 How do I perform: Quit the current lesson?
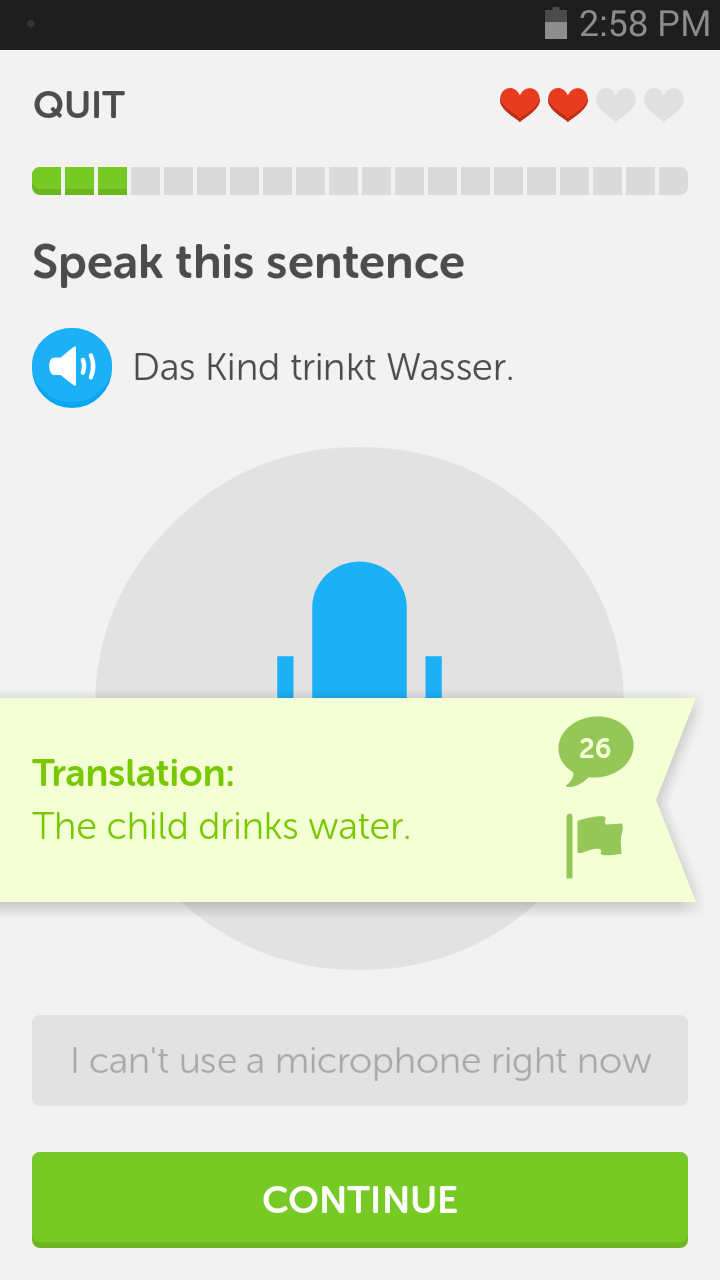pyautogui.click(x=79, y=105)
